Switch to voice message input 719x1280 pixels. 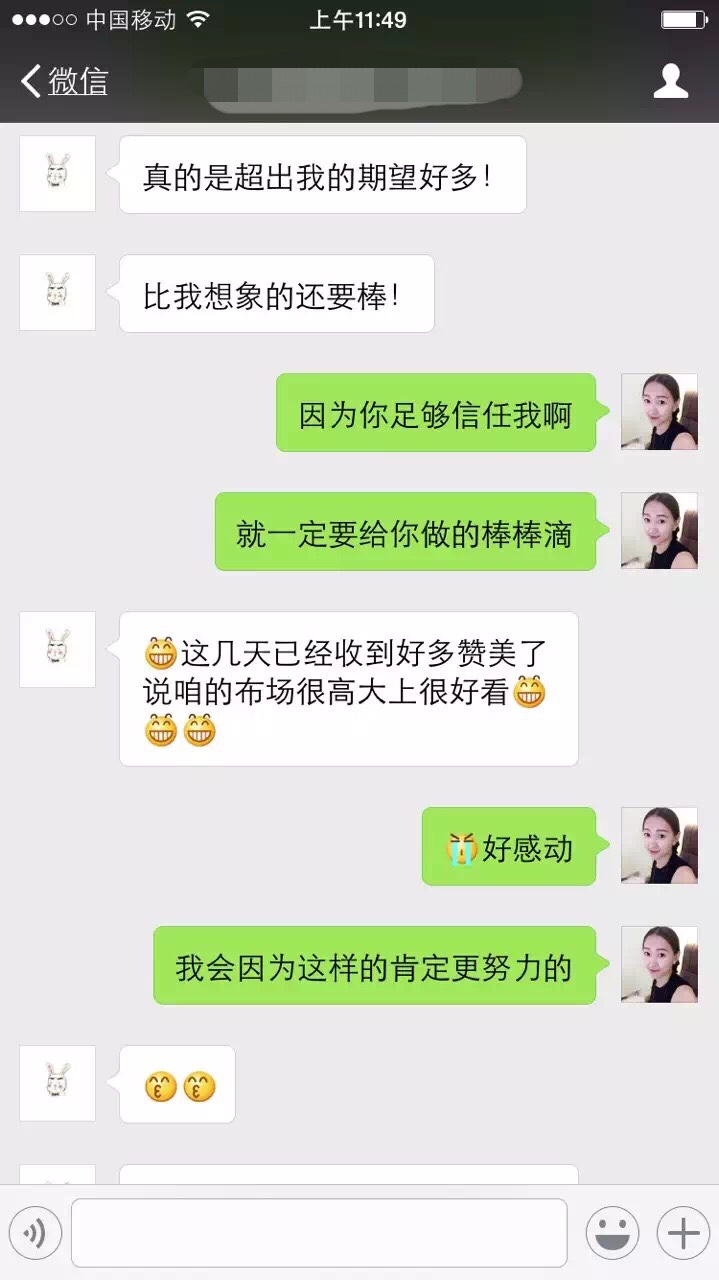(x=36, y=1233)
